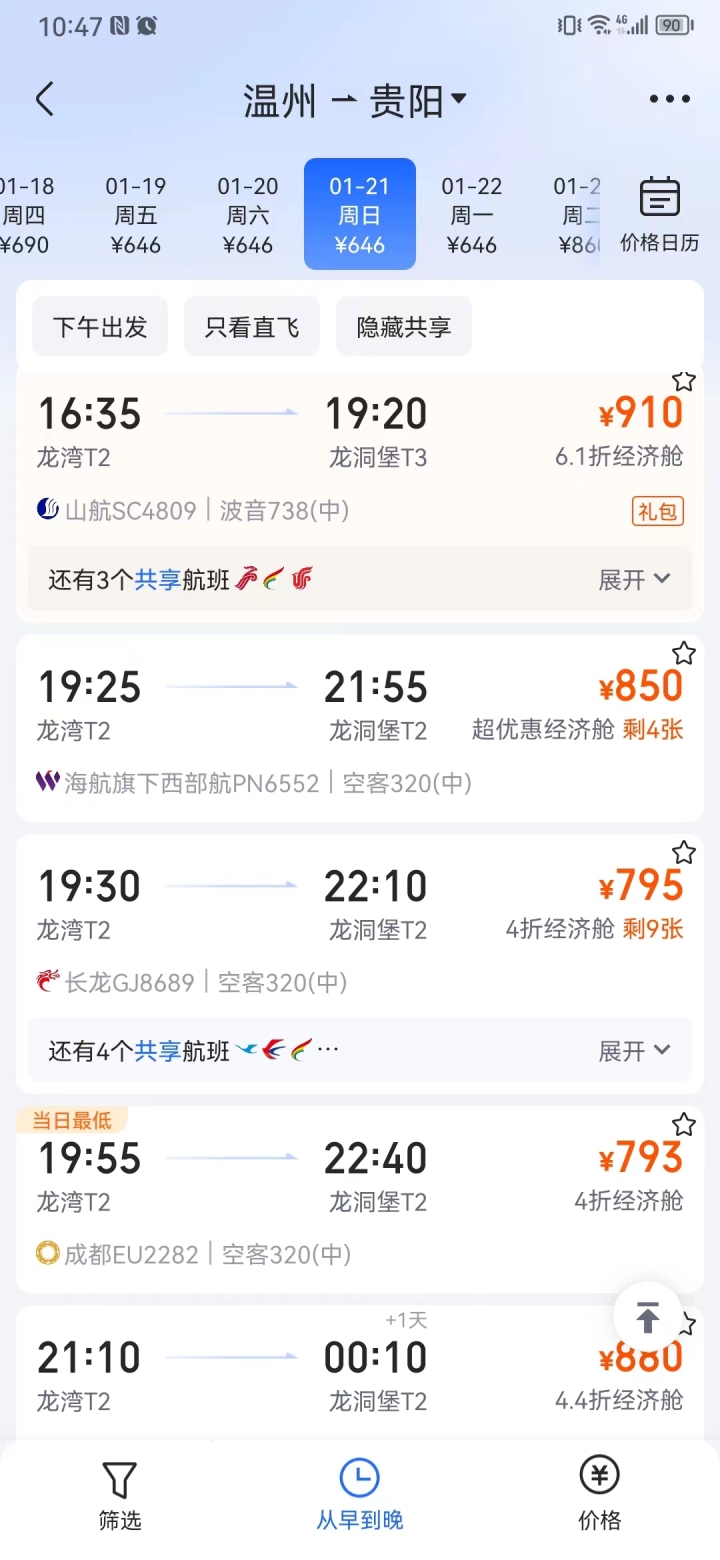Enable the 隐藏共享 filter chip
Viewport: 720px width, 1560px height.
[403, 326]
